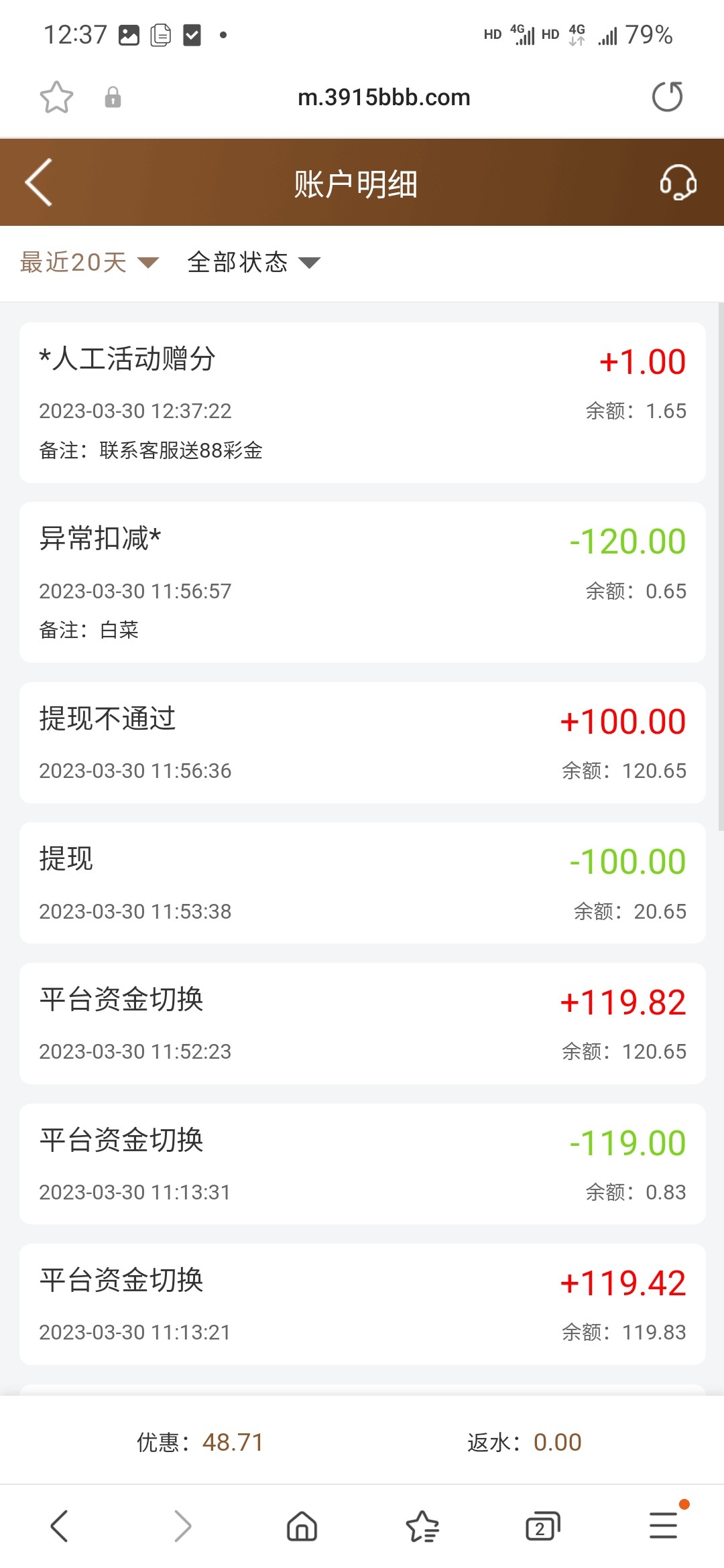Tap the back arrow on 账户明细 header

pos(38,183)
